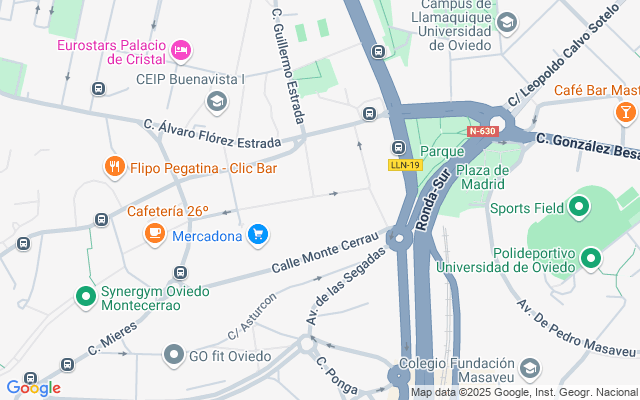Select the Mercadona supermarket marker
The height and width of the screenshot is (400, 640).
(x=258, y=235)
